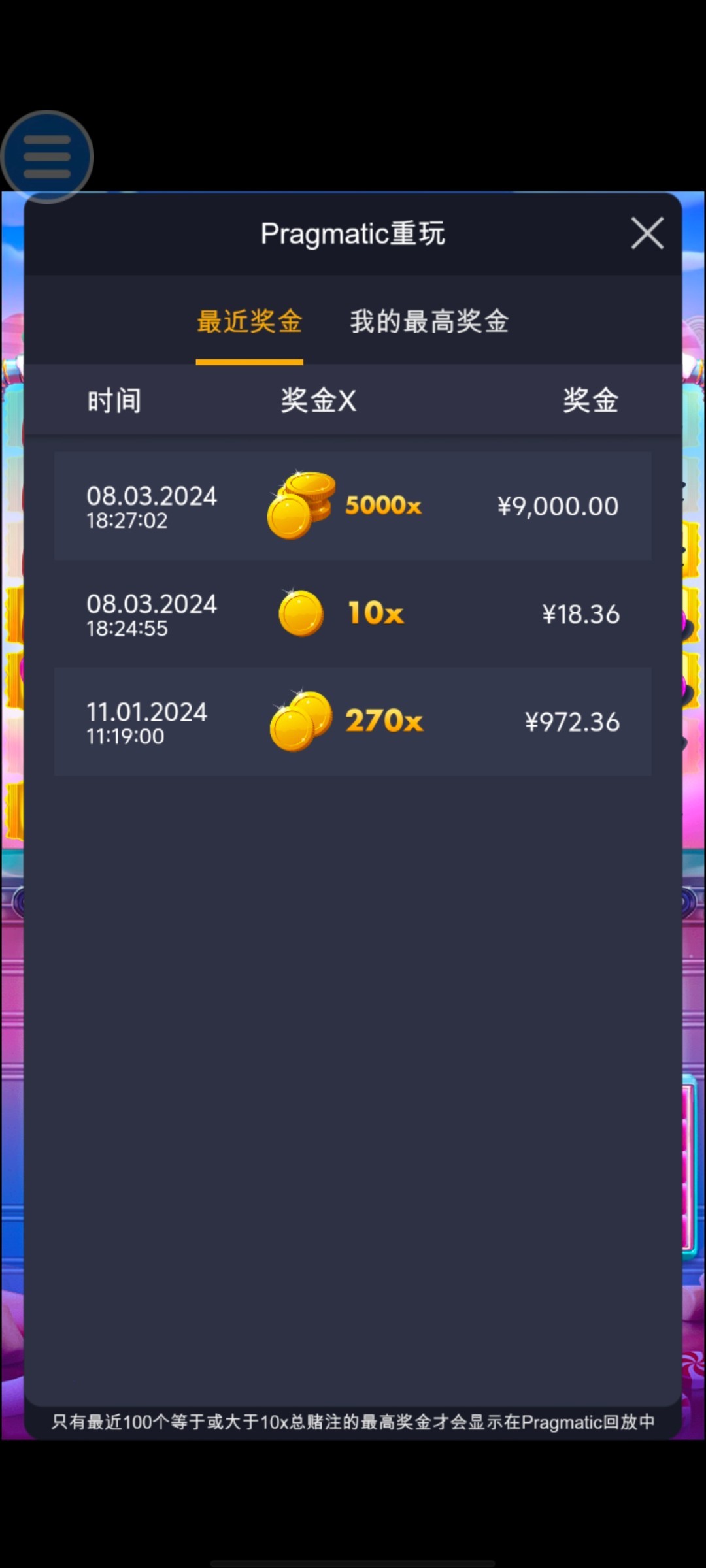
Task: Open the 5000x replay worth ¥9,000.00
Action: click(x=353, y=506)
